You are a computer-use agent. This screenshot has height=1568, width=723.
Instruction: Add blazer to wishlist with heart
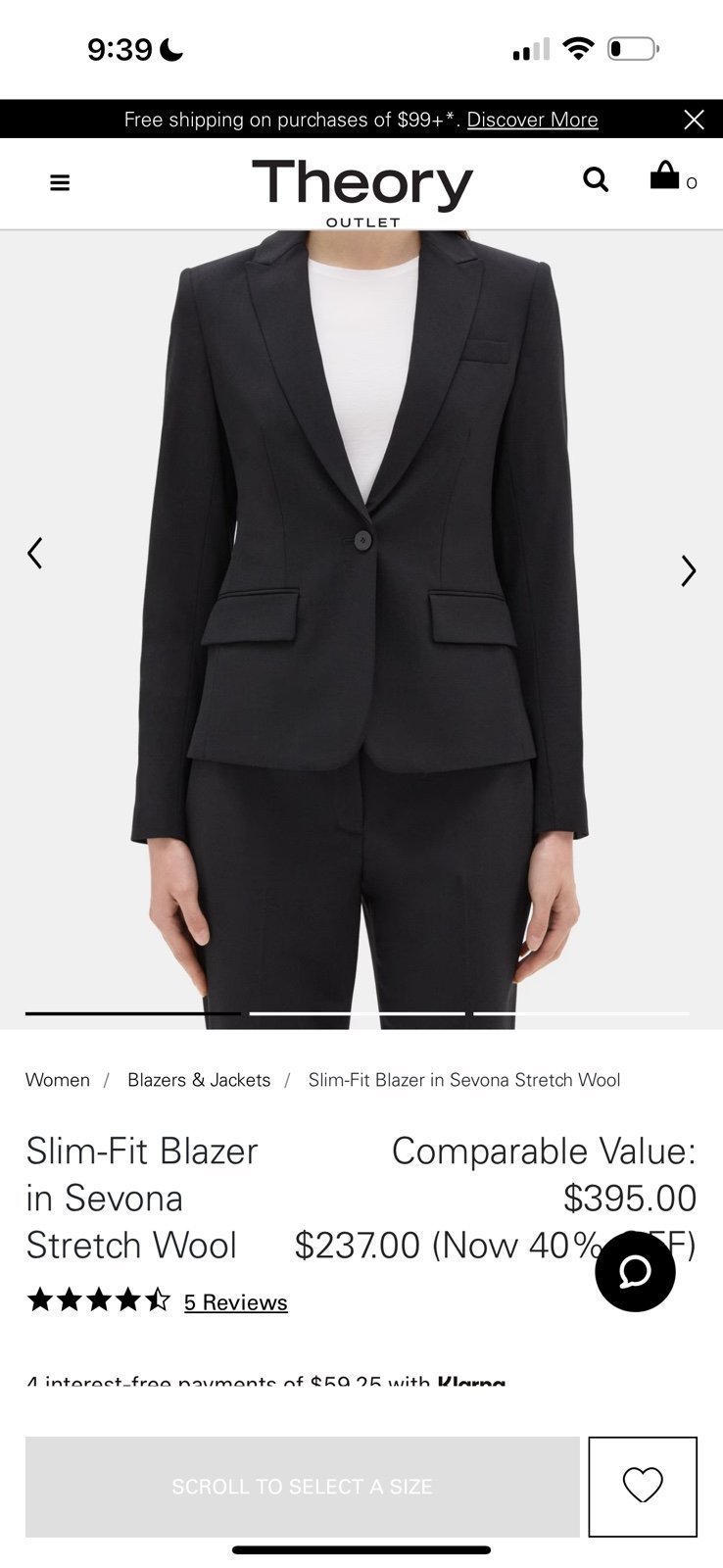point(643,1487)
